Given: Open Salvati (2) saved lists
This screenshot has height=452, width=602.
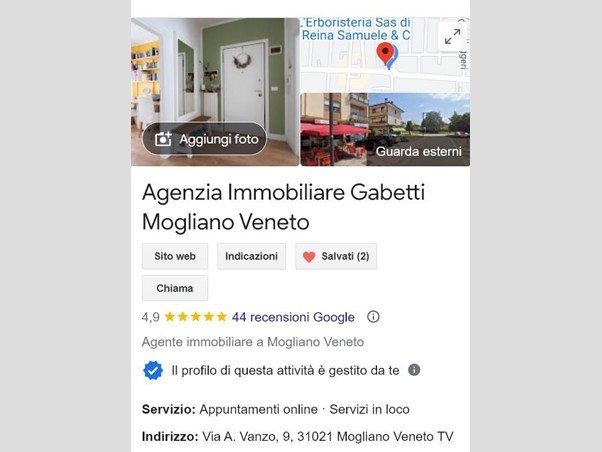Looking at the screenshot, I should point(335,256).
